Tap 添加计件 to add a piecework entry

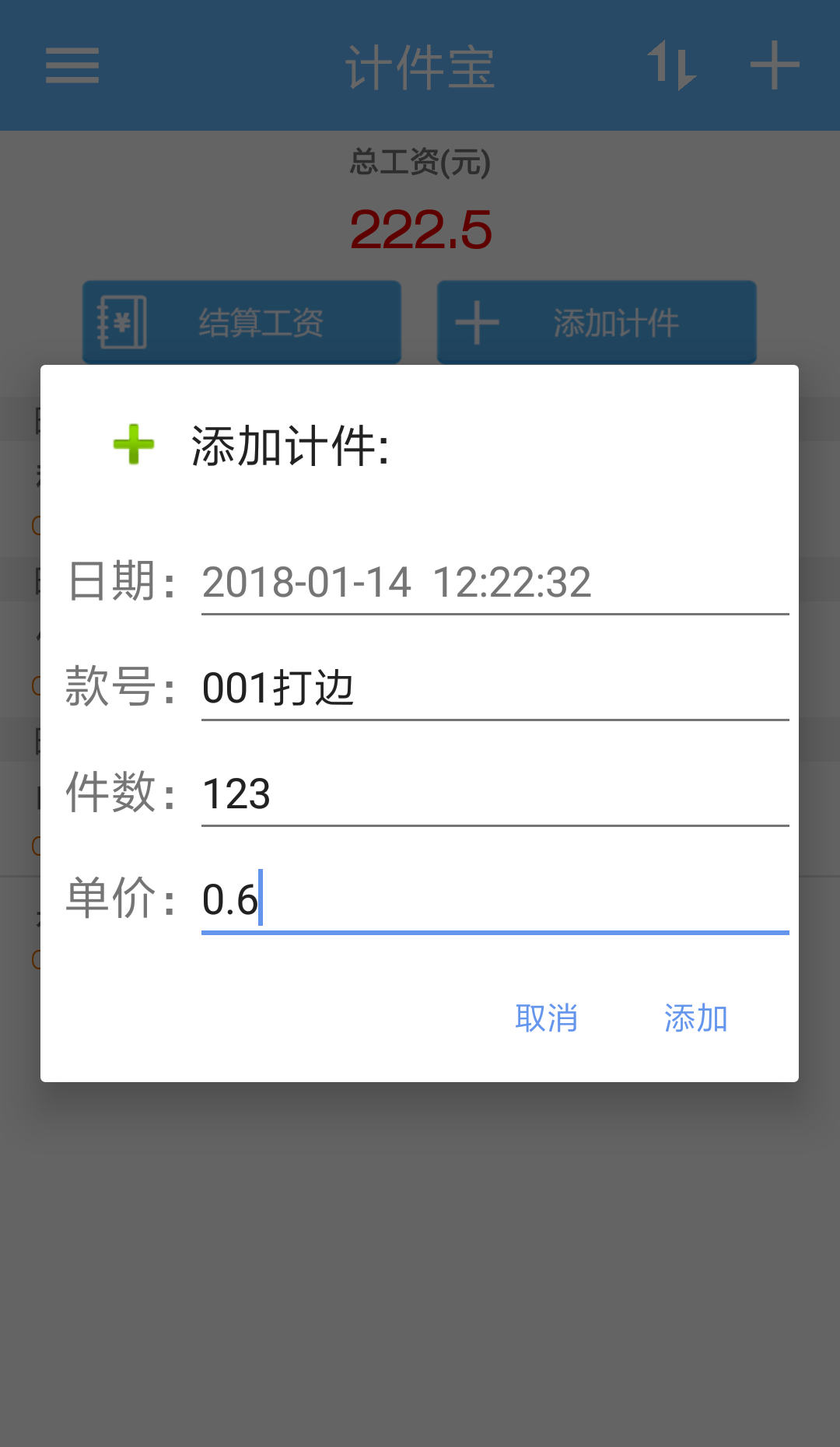click(x=597, y=321)
